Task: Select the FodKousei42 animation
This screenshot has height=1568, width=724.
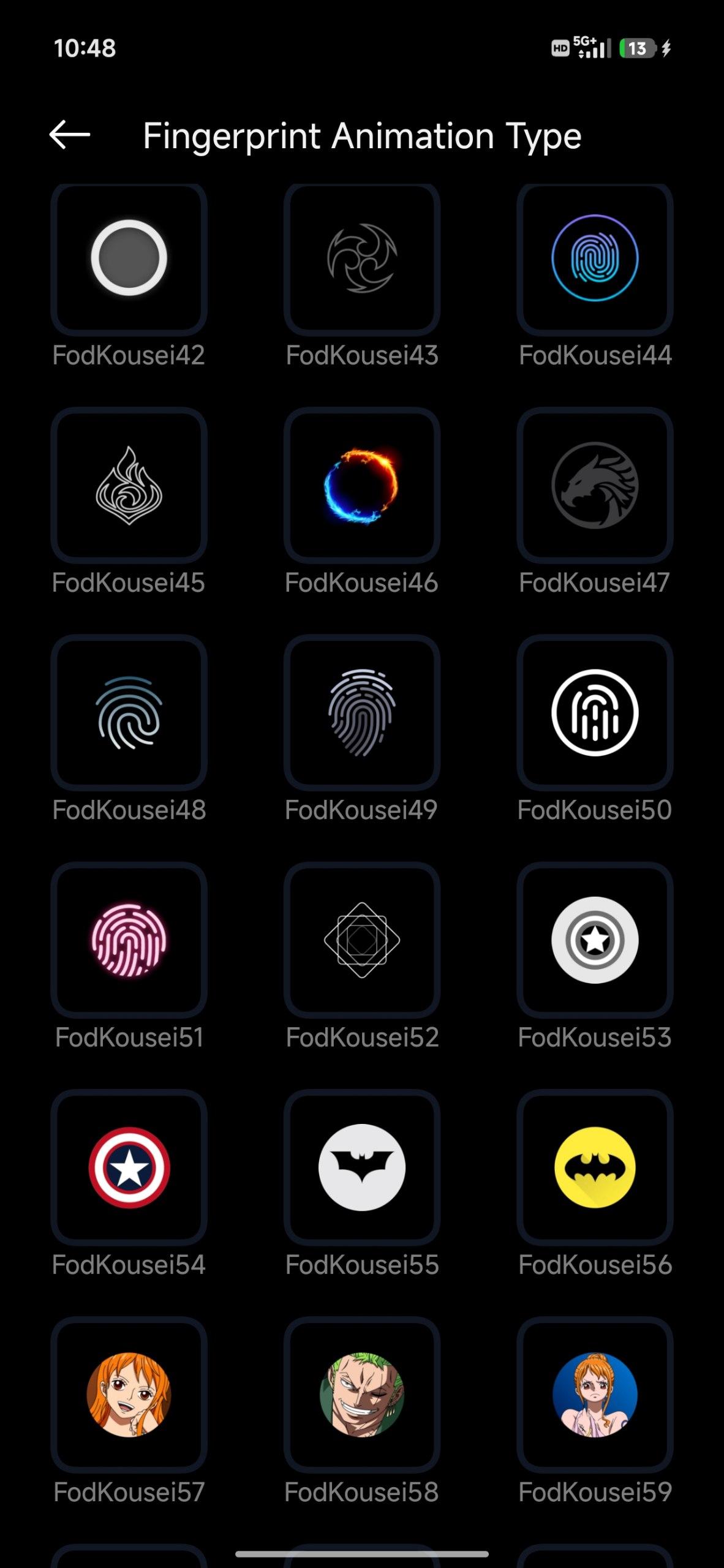Action: click(129, 258)
